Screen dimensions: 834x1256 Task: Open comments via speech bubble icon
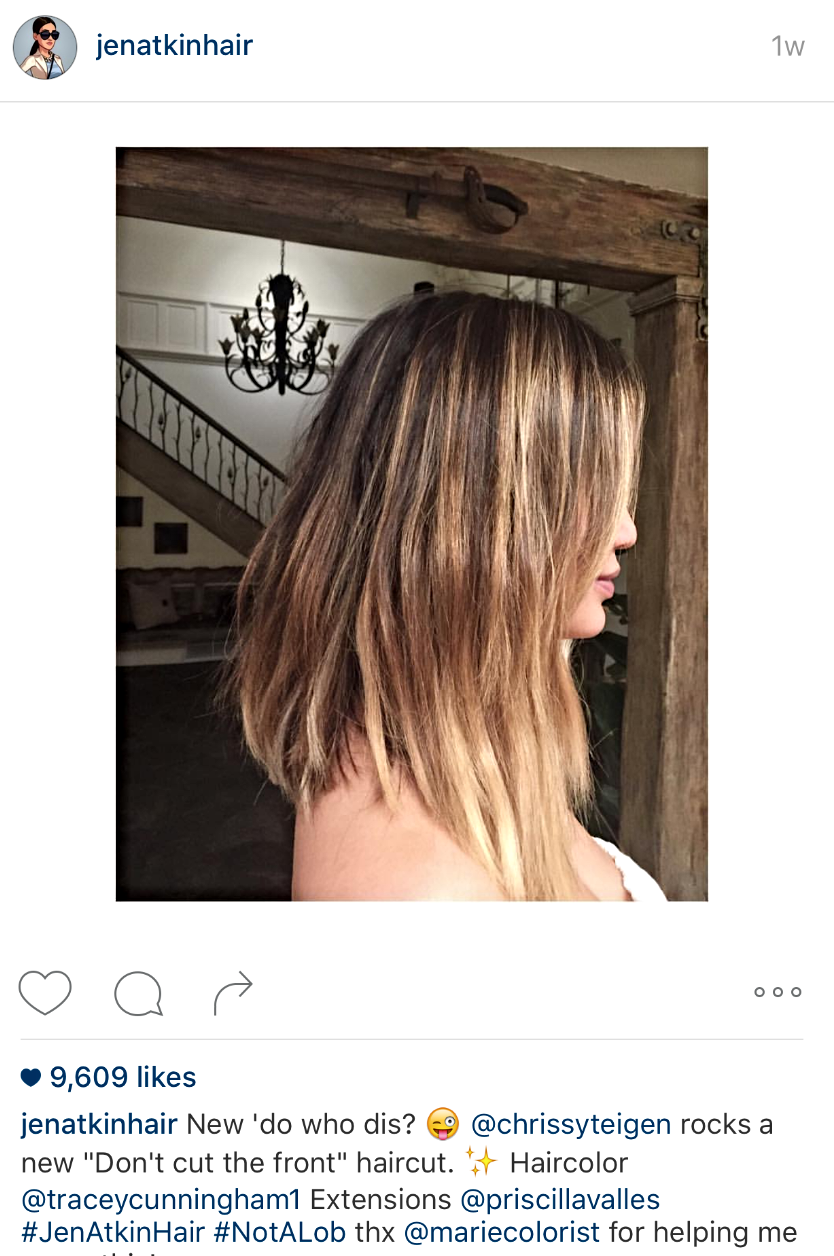click(138, 993)
